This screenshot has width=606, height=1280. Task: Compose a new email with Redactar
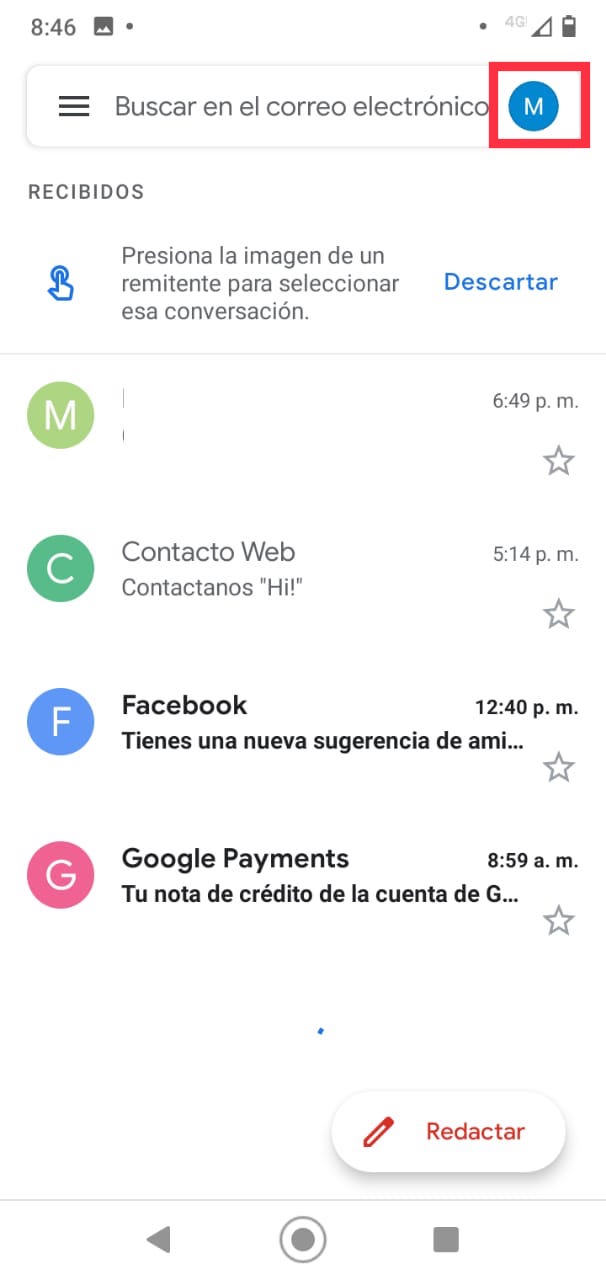point(449,1131)
